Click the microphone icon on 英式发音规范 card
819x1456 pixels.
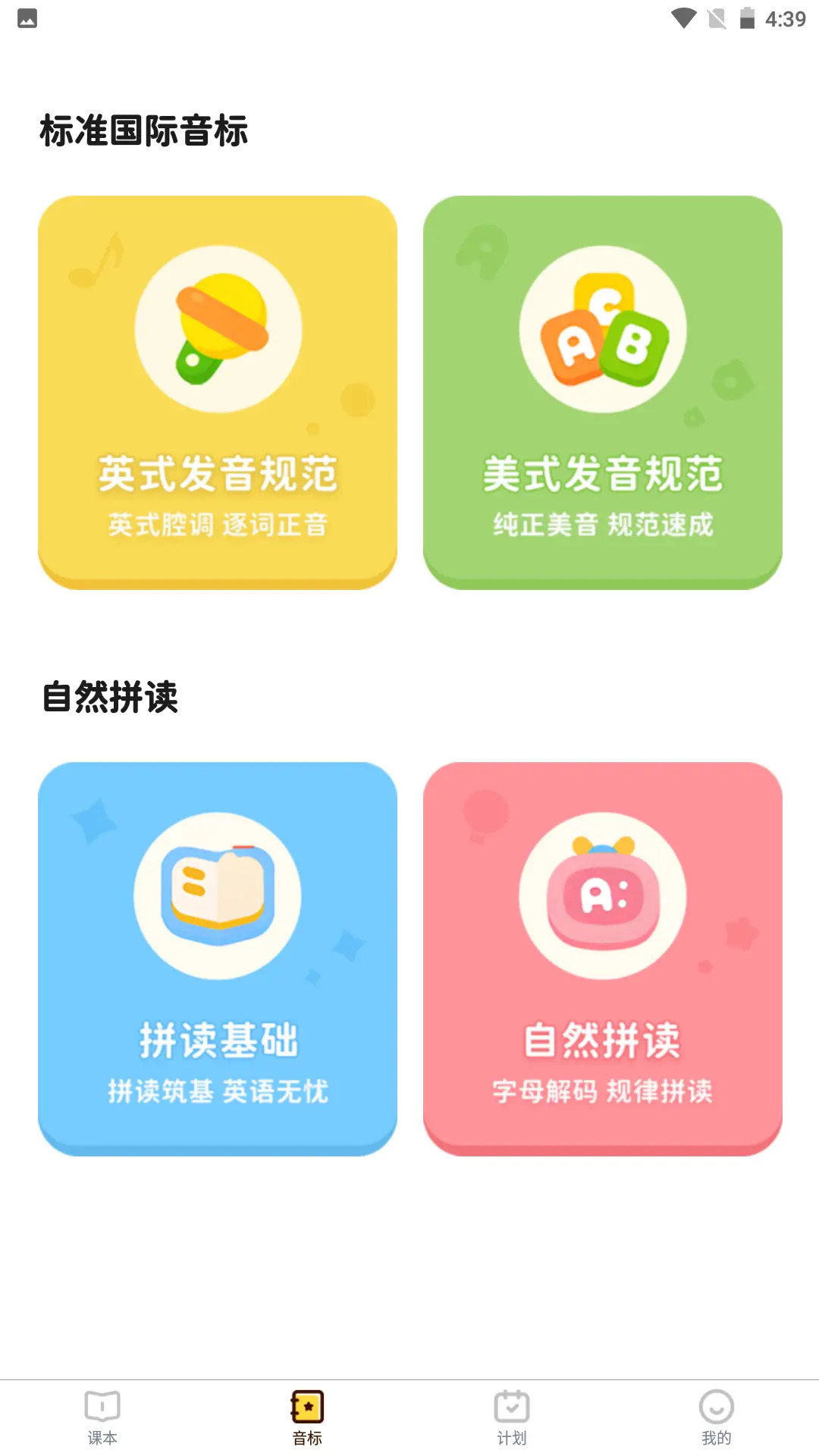tap(218, 329)
